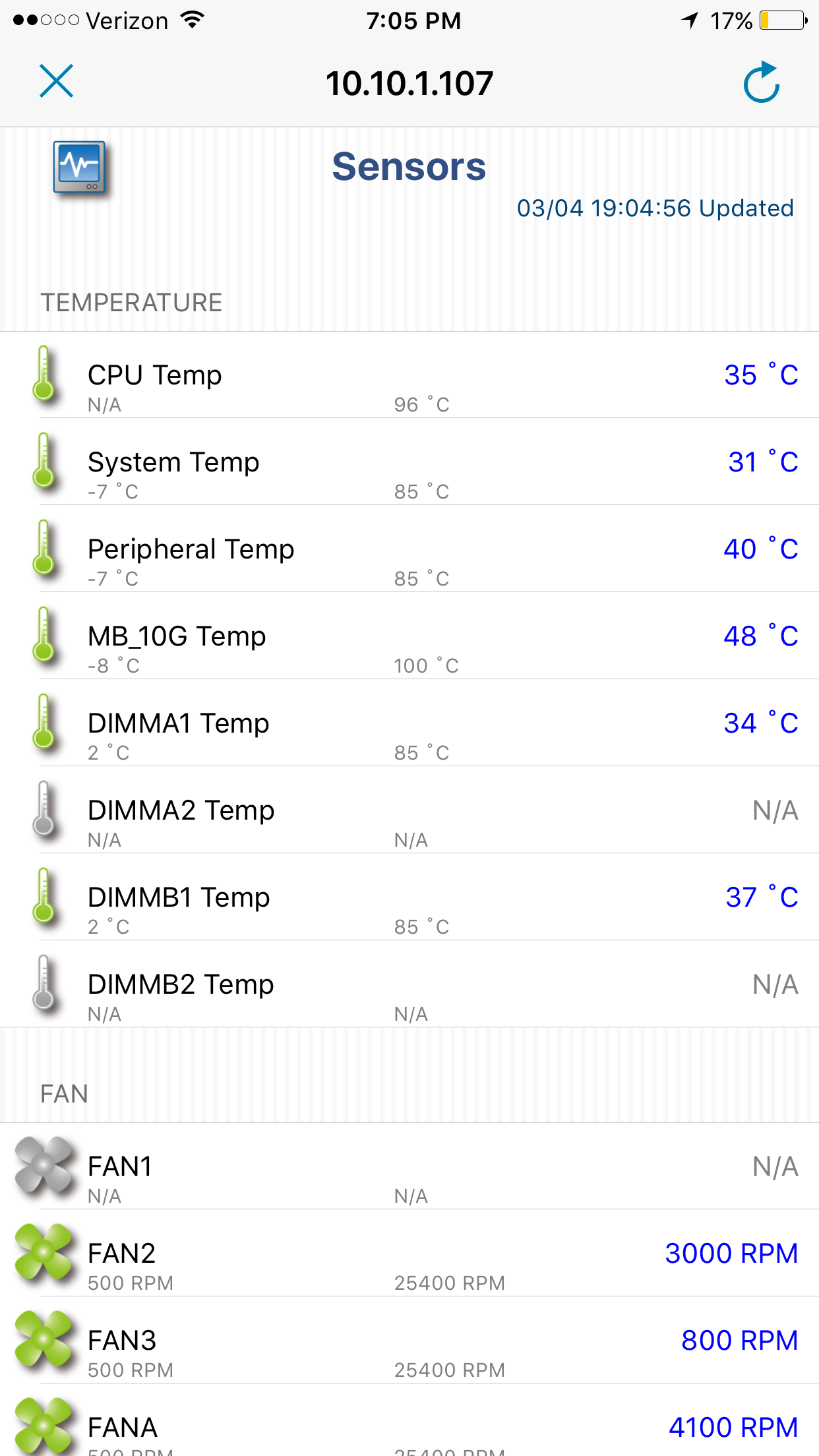
Task: Select the System Temp row
Action: click(409, 462)
